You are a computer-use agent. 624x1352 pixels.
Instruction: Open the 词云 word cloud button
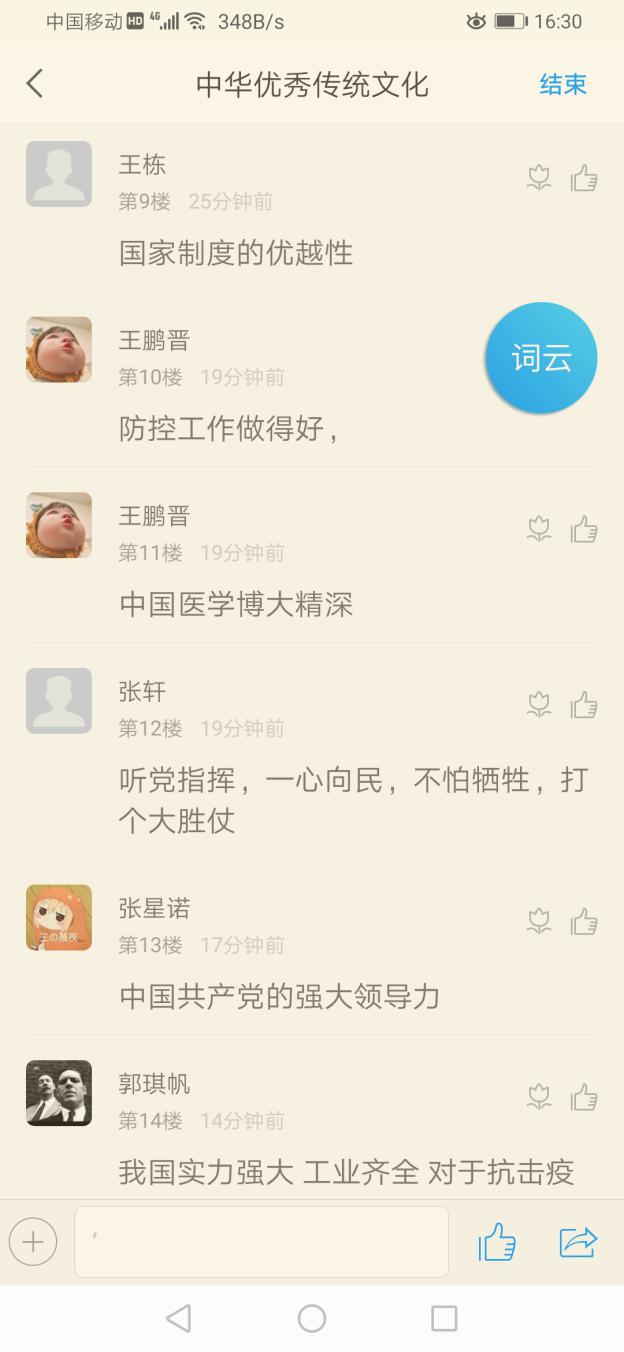pyautogui.click(x=541, y=358)
